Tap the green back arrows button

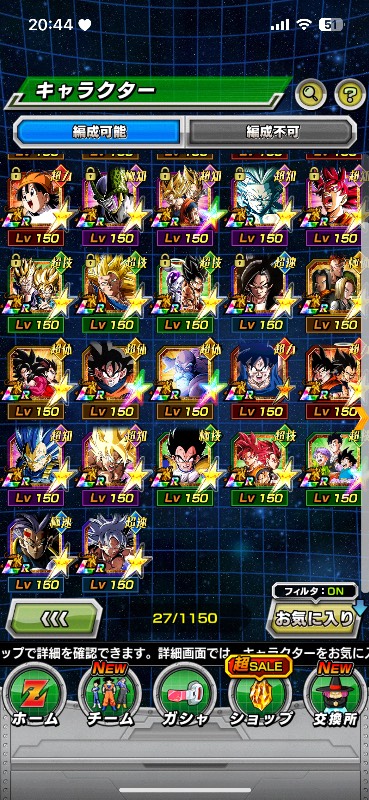click(54, 619)
